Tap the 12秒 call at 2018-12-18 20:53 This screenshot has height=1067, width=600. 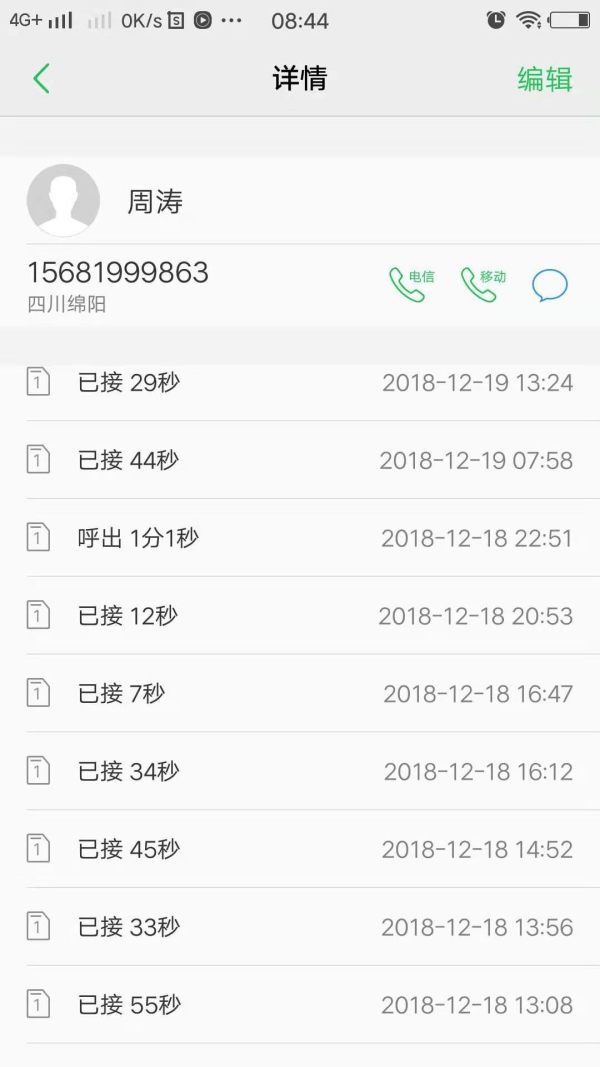[300, 616]
